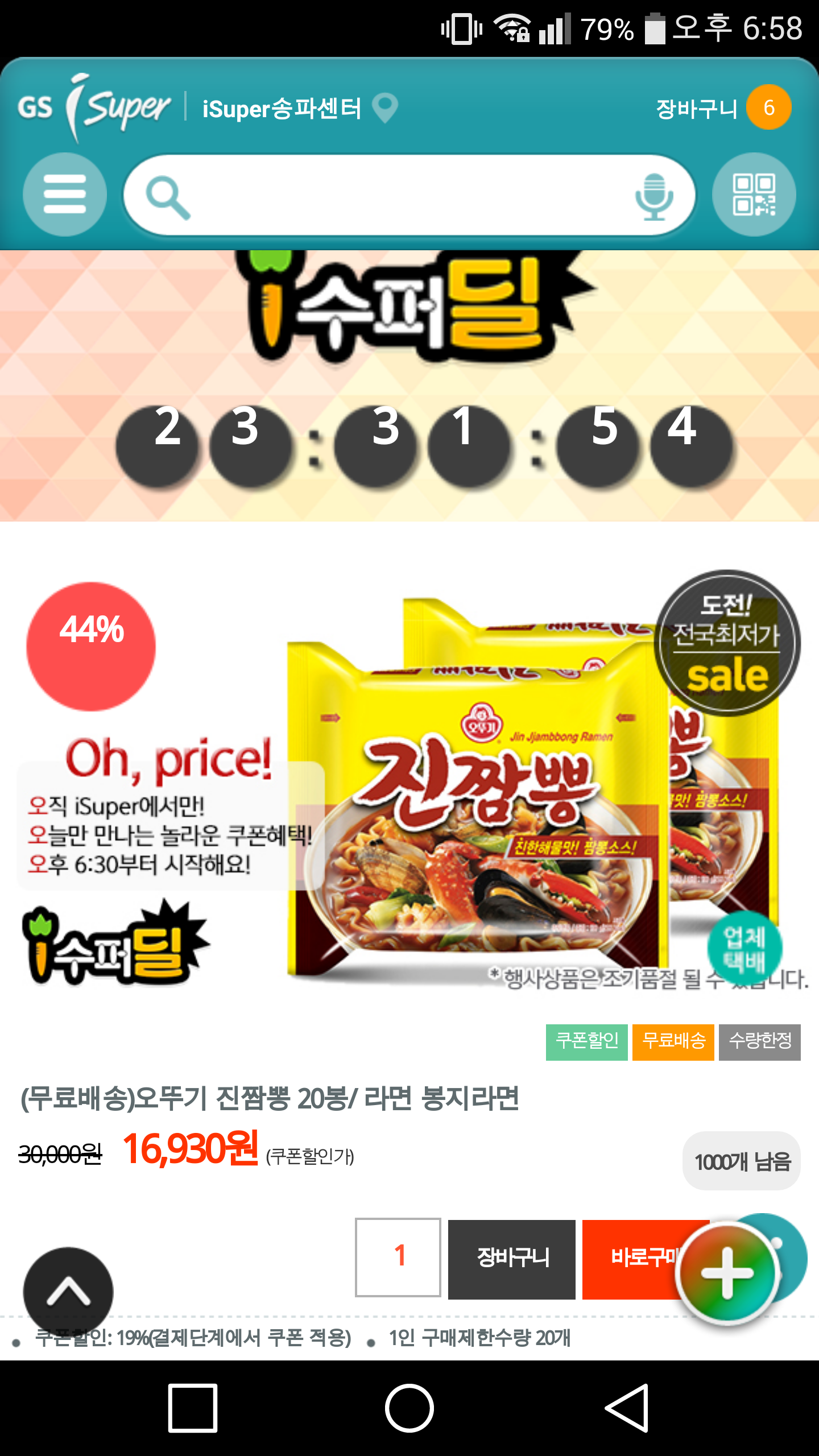Open the QR code scanner
The image size is (819, 1456).
coord(754,195)
